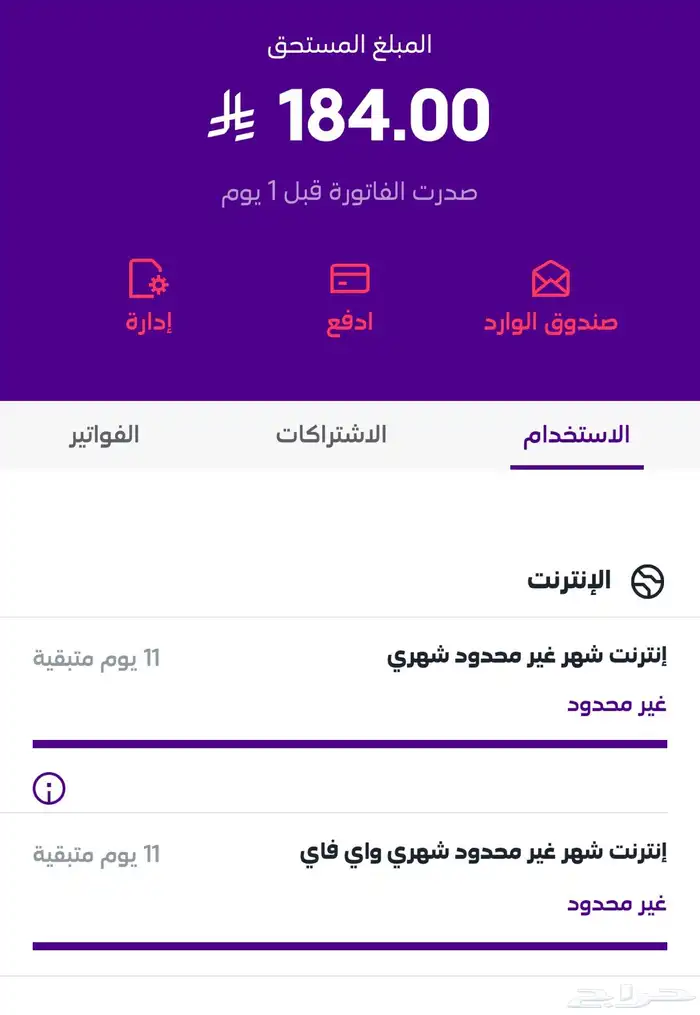The height and width of the screenshot is (1015, 700).
Task: Open صندوق الوارد inbox
Action: pos(550,297)
